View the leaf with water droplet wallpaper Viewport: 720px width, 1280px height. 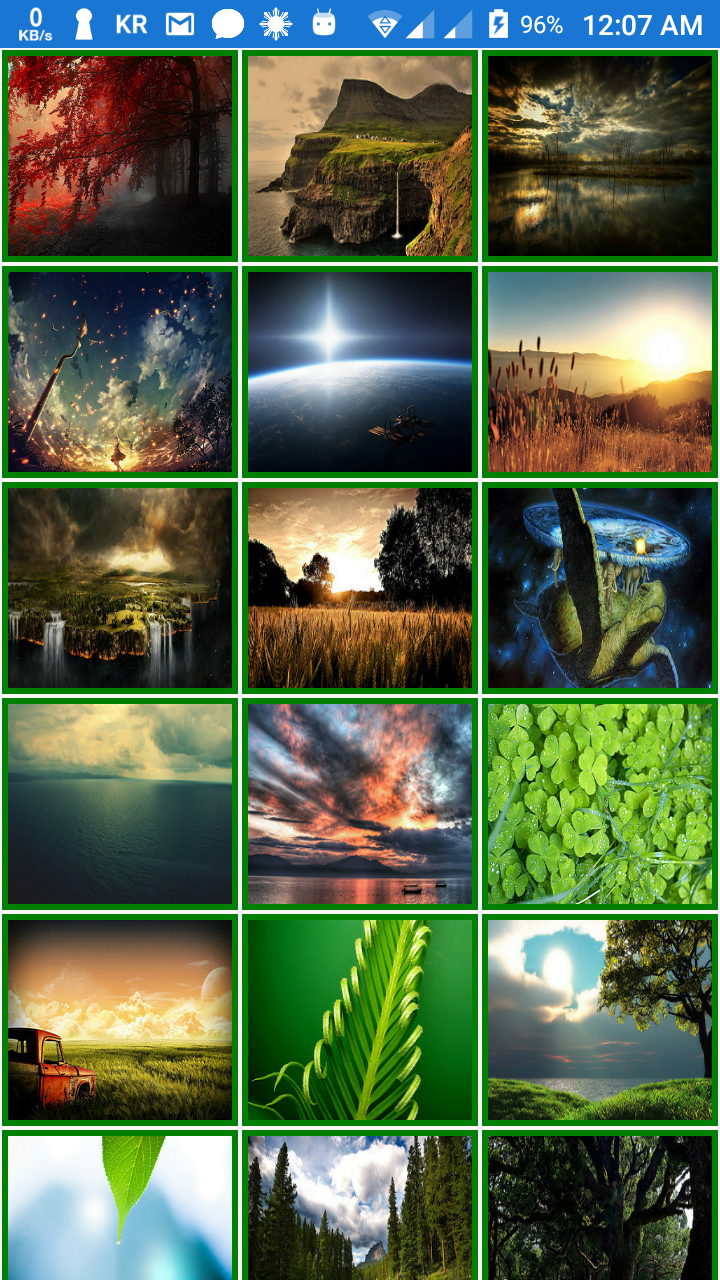[120, 1208]
